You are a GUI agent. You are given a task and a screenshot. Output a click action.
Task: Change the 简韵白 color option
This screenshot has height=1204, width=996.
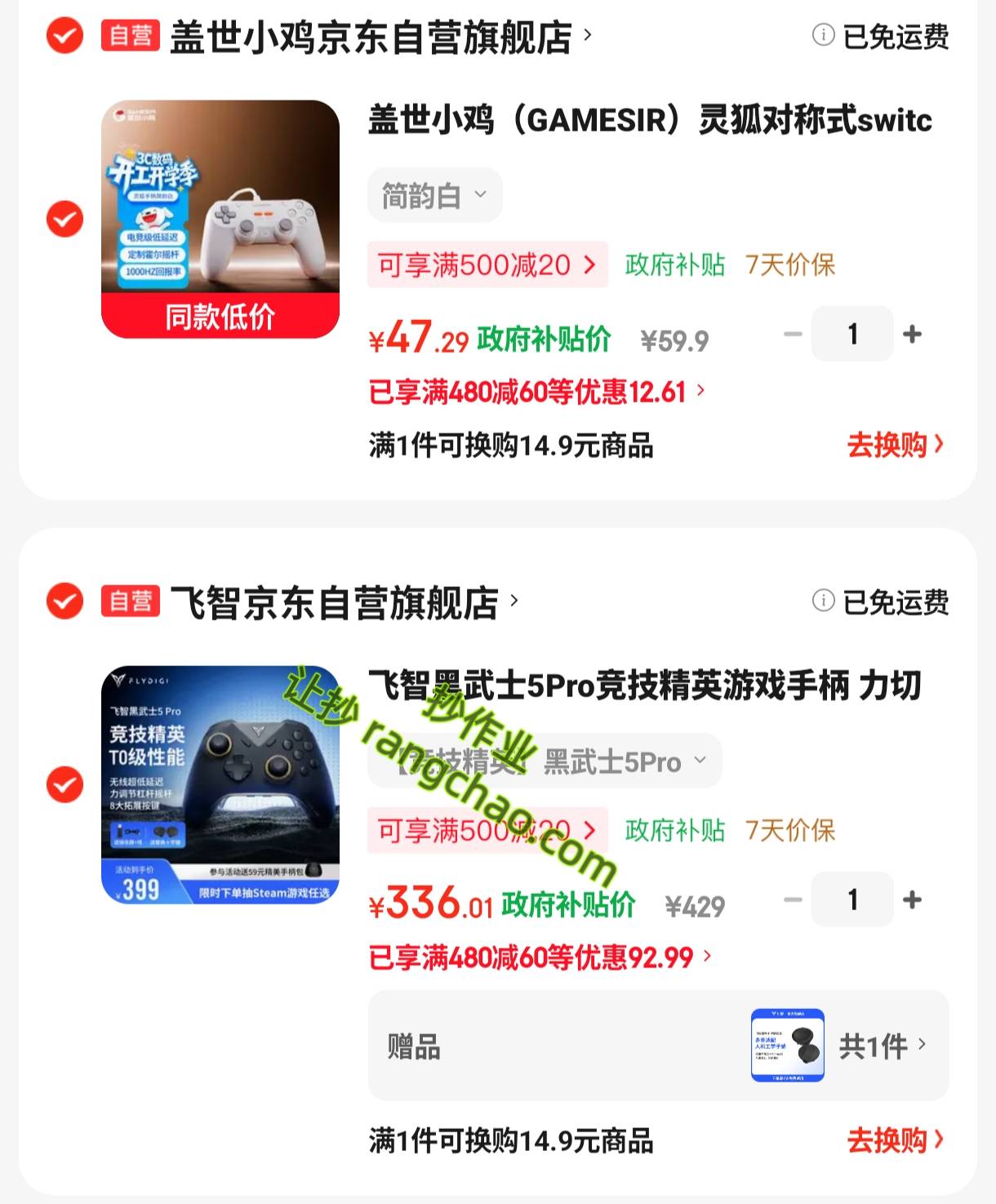pos(434,195)
